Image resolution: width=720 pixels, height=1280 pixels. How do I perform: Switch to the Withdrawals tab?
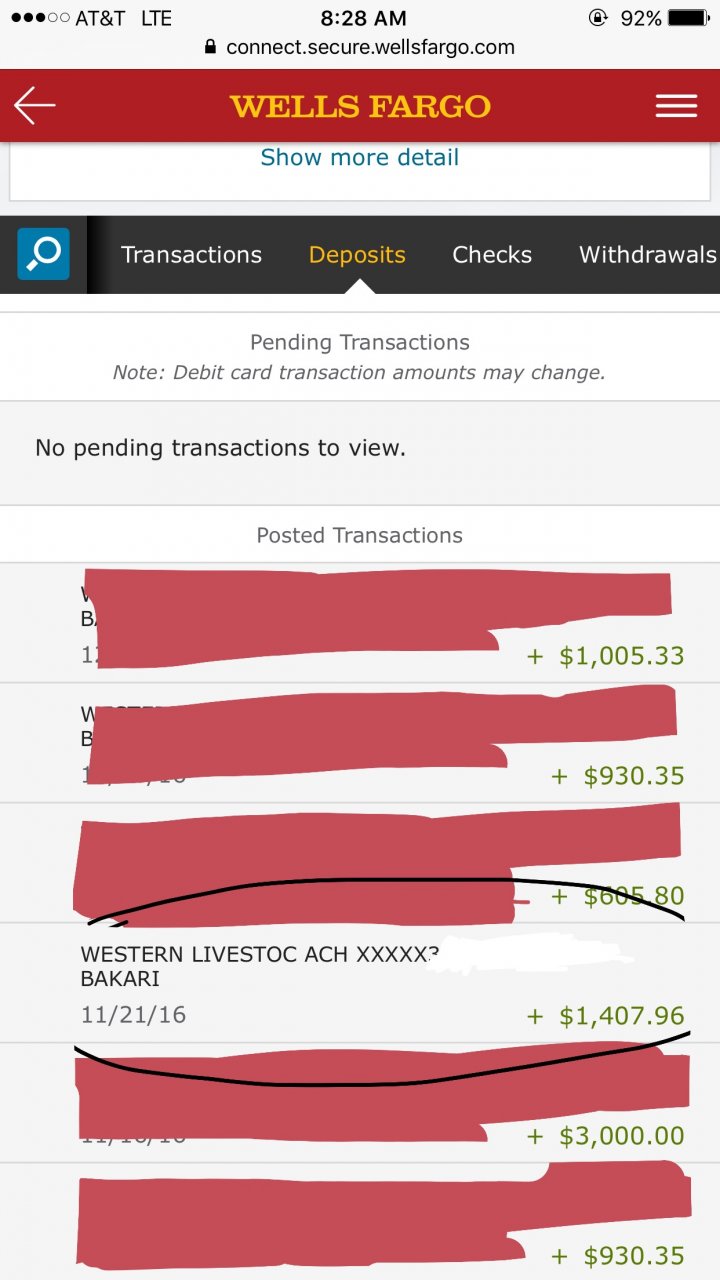coord(647,255)
